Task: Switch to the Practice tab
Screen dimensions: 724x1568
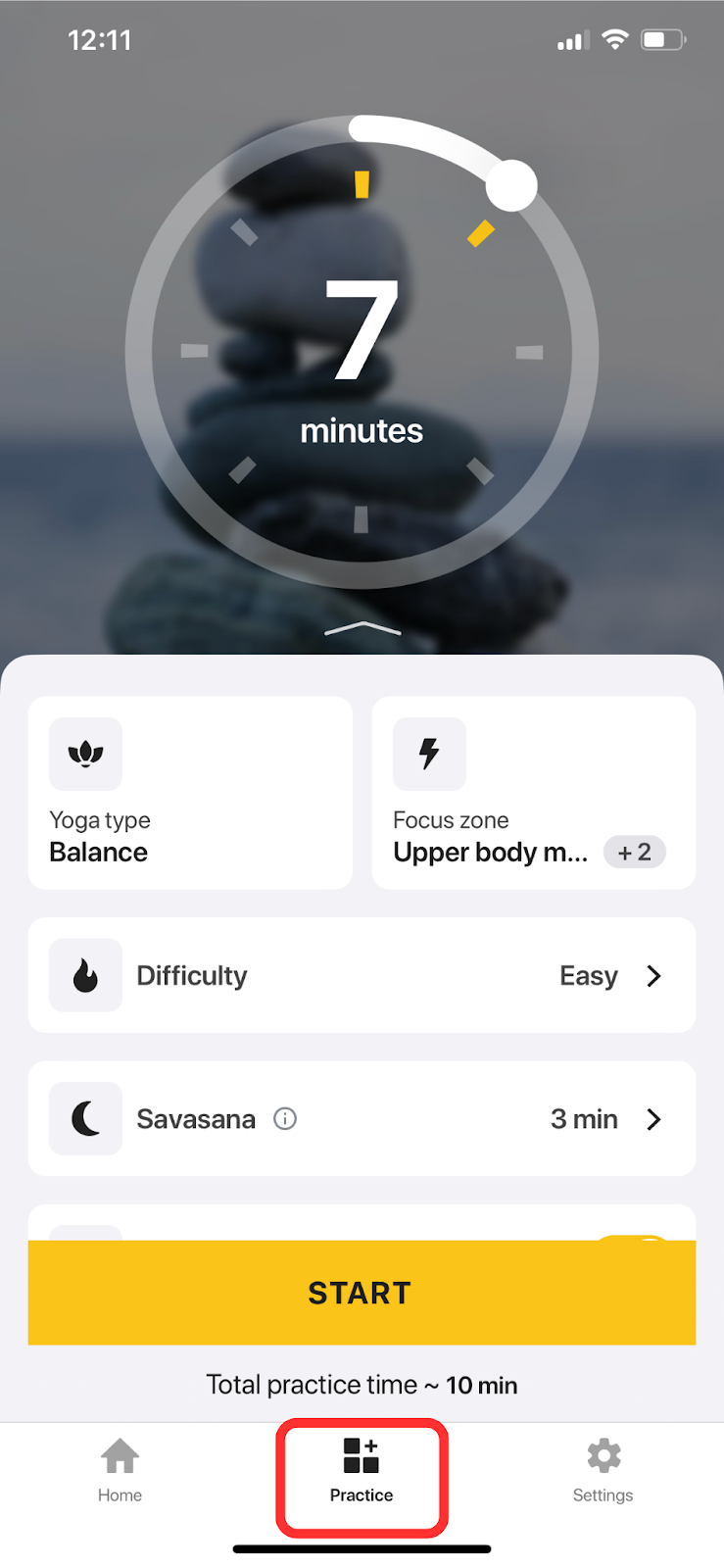Action: tap(362, 1470)
